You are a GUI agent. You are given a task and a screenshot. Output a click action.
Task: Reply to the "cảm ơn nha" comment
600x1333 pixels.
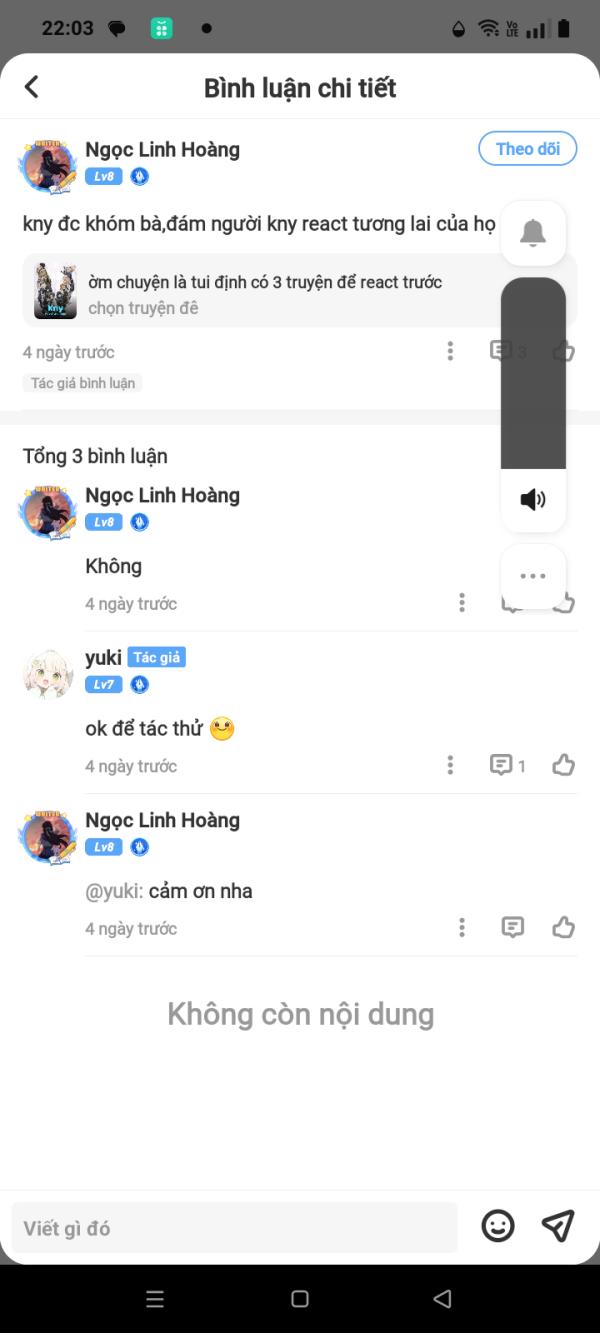tap(512, 928)
